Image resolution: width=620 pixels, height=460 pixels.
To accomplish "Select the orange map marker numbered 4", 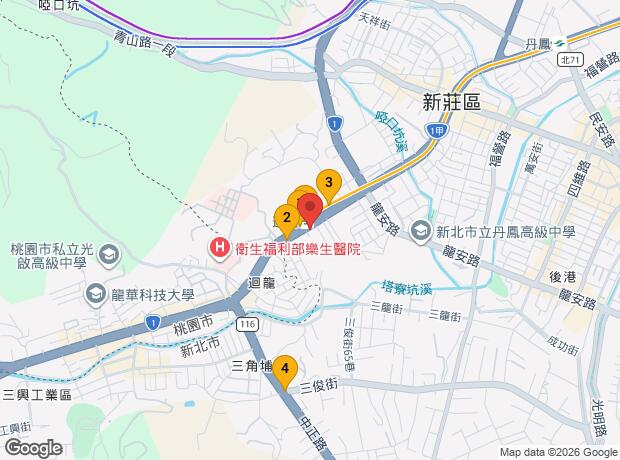I will (285, 372).
